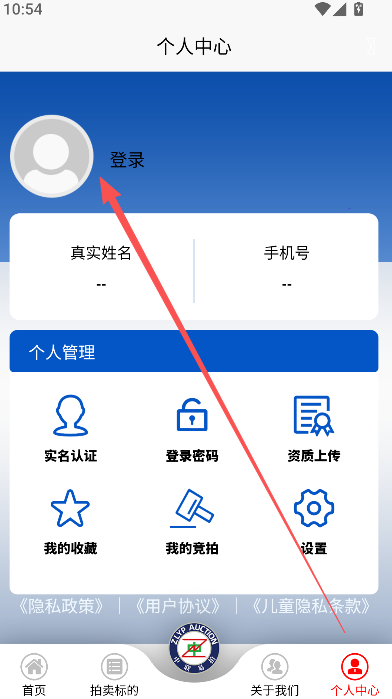392x699 pixels.
Task: Open the 《用户协议》 link
Action: pos(177,606)
